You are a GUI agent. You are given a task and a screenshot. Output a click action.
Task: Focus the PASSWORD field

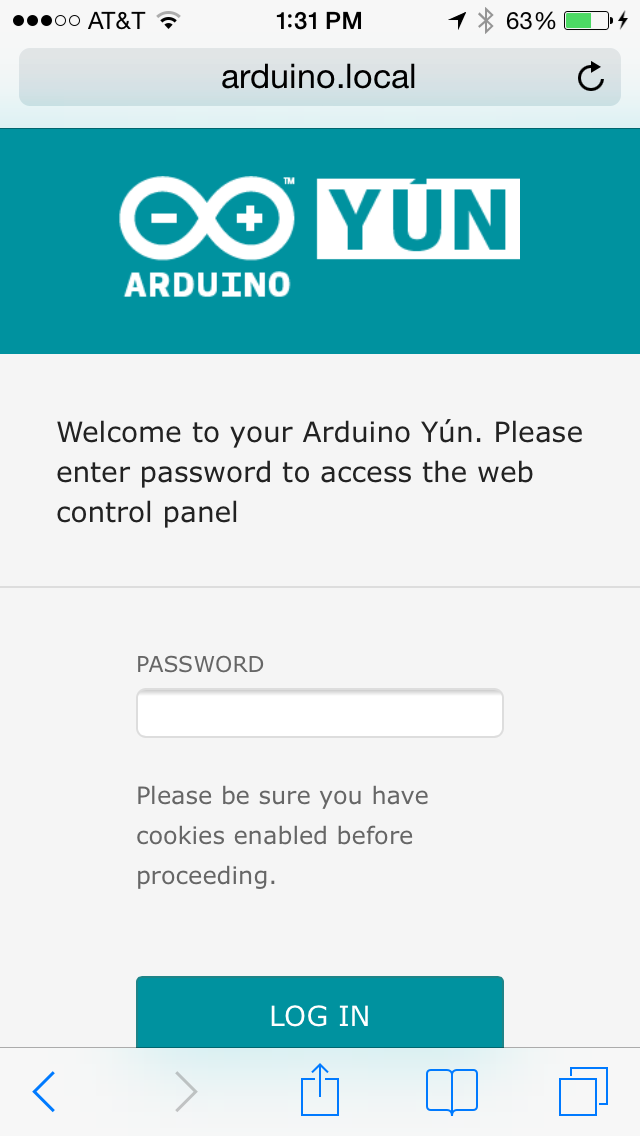319,714
